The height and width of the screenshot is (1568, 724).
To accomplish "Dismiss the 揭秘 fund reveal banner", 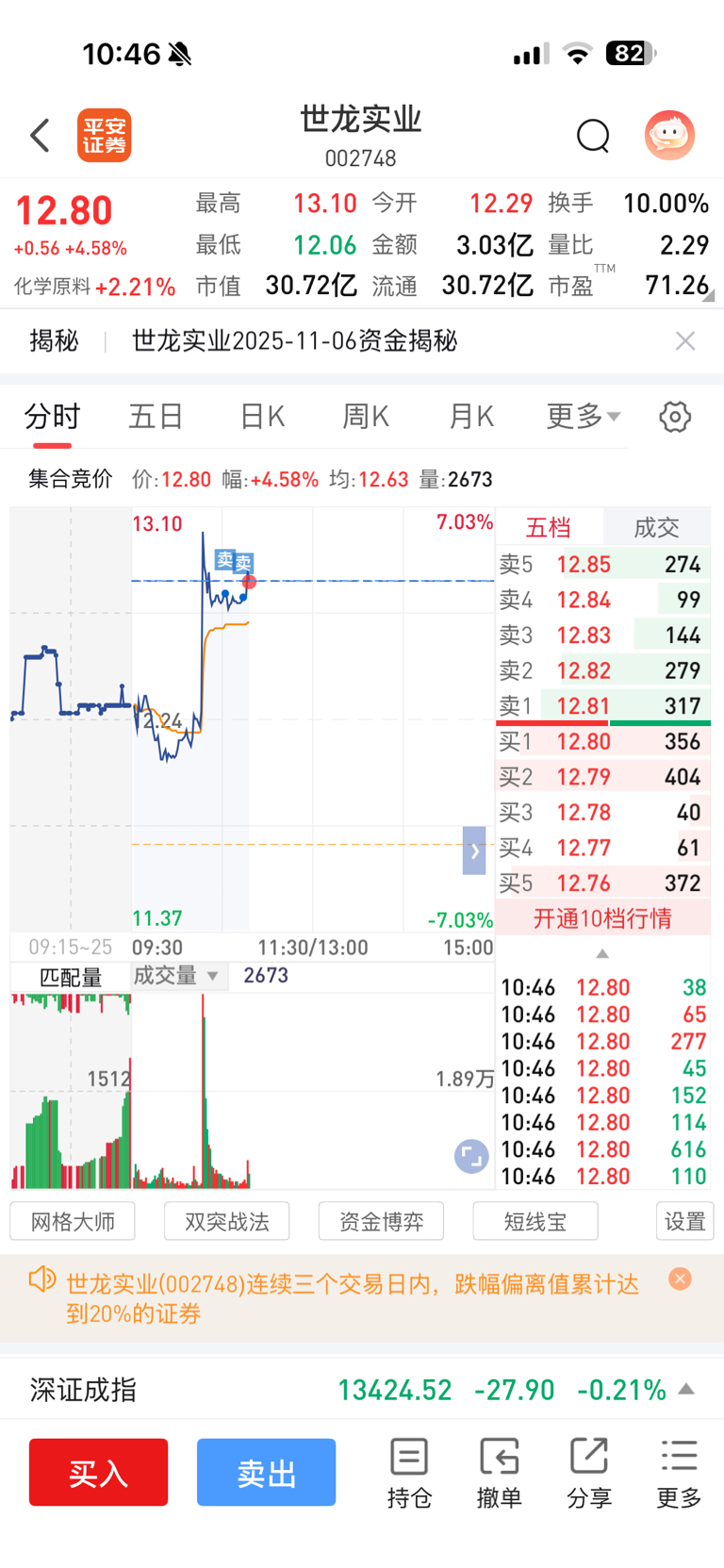I will (685, 341).
